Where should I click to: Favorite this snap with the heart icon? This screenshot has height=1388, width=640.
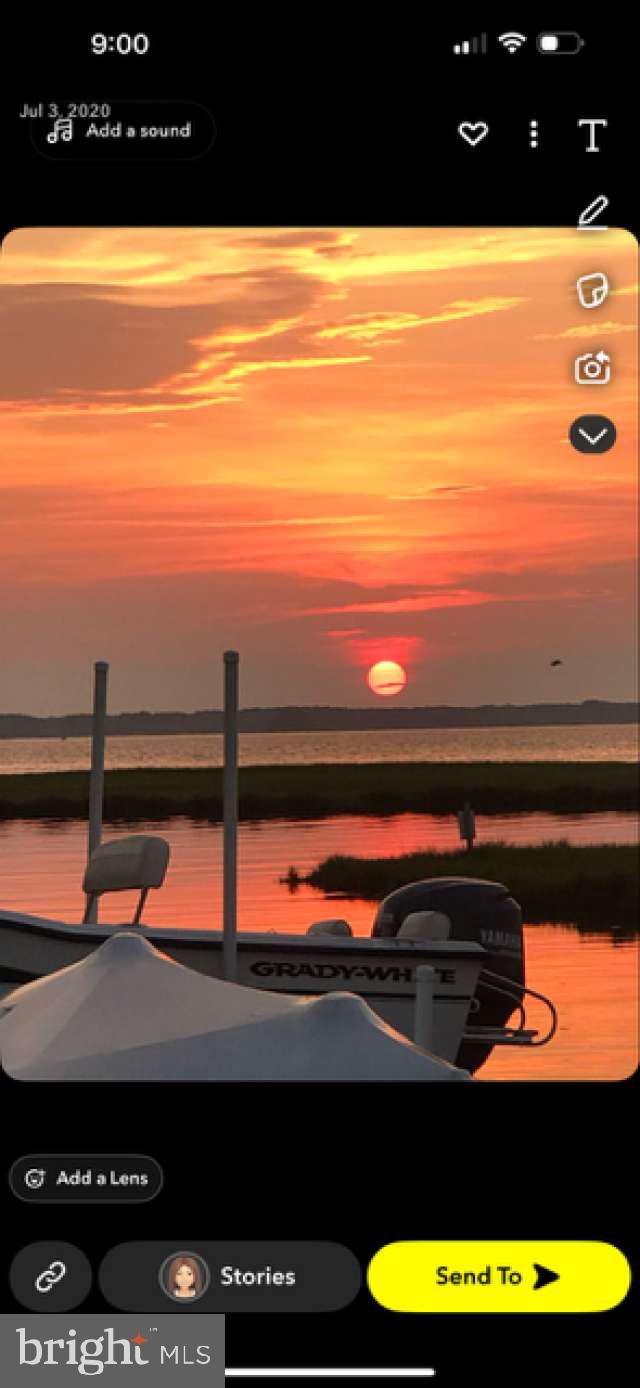[473, 134]
